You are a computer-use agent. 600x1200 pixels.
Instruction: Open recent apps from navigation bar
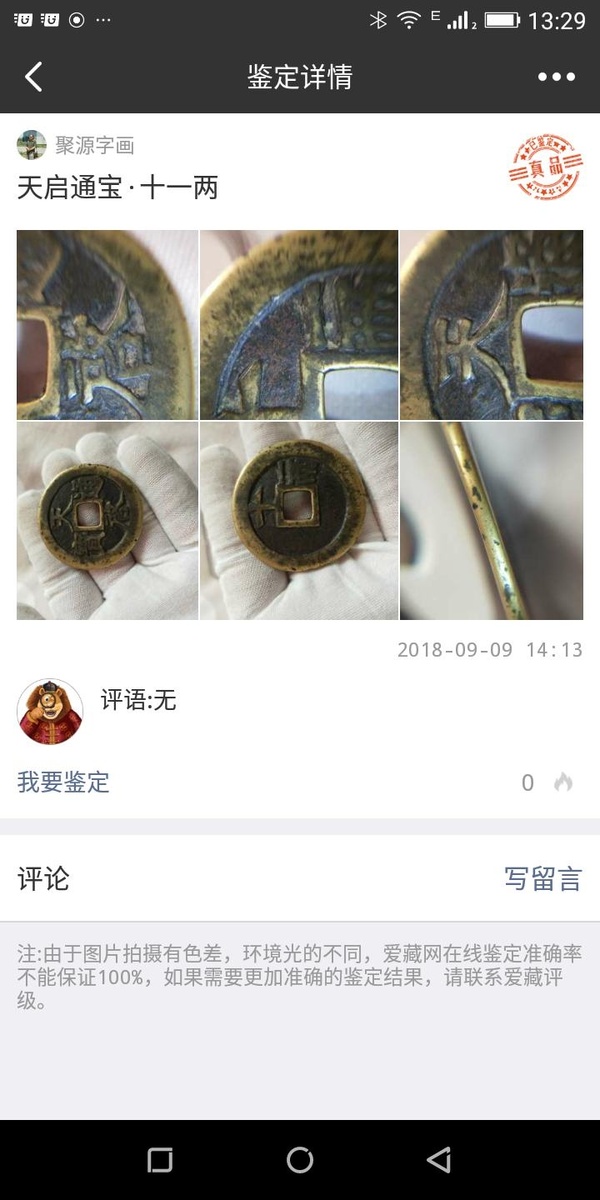160,1160
